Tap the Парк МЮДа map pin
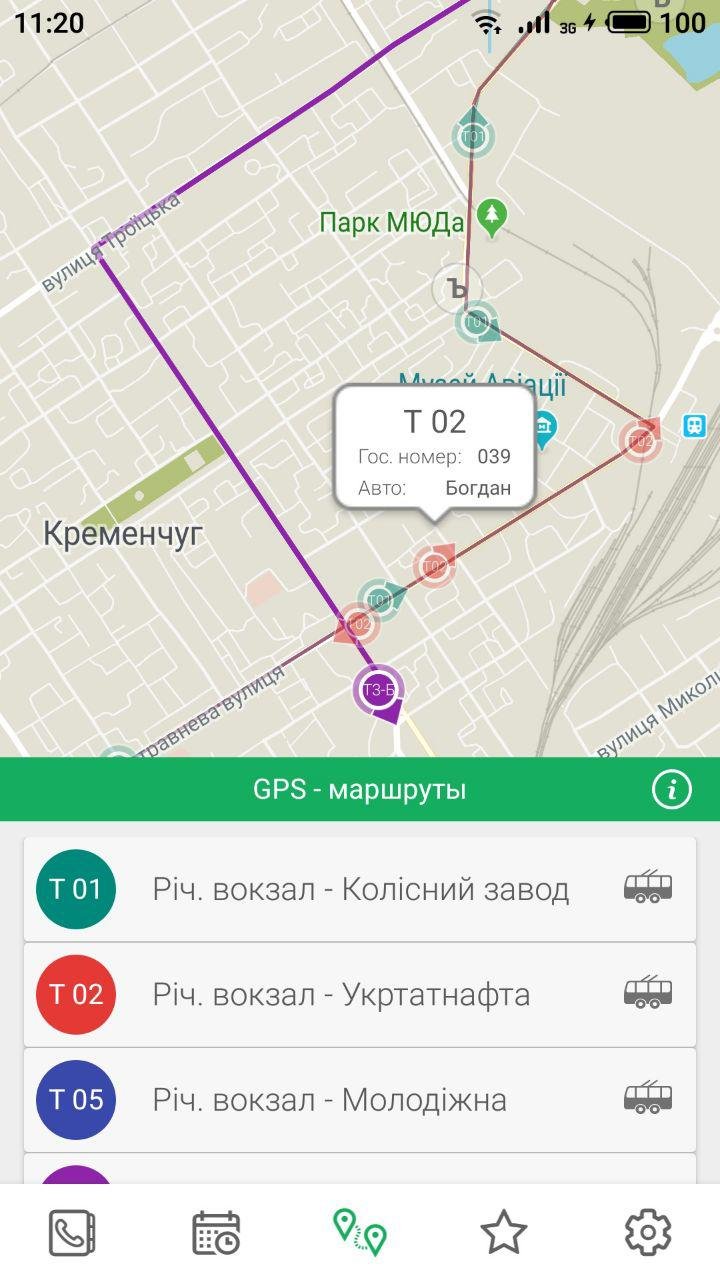The image size is (720, 1280). point(491,215)
